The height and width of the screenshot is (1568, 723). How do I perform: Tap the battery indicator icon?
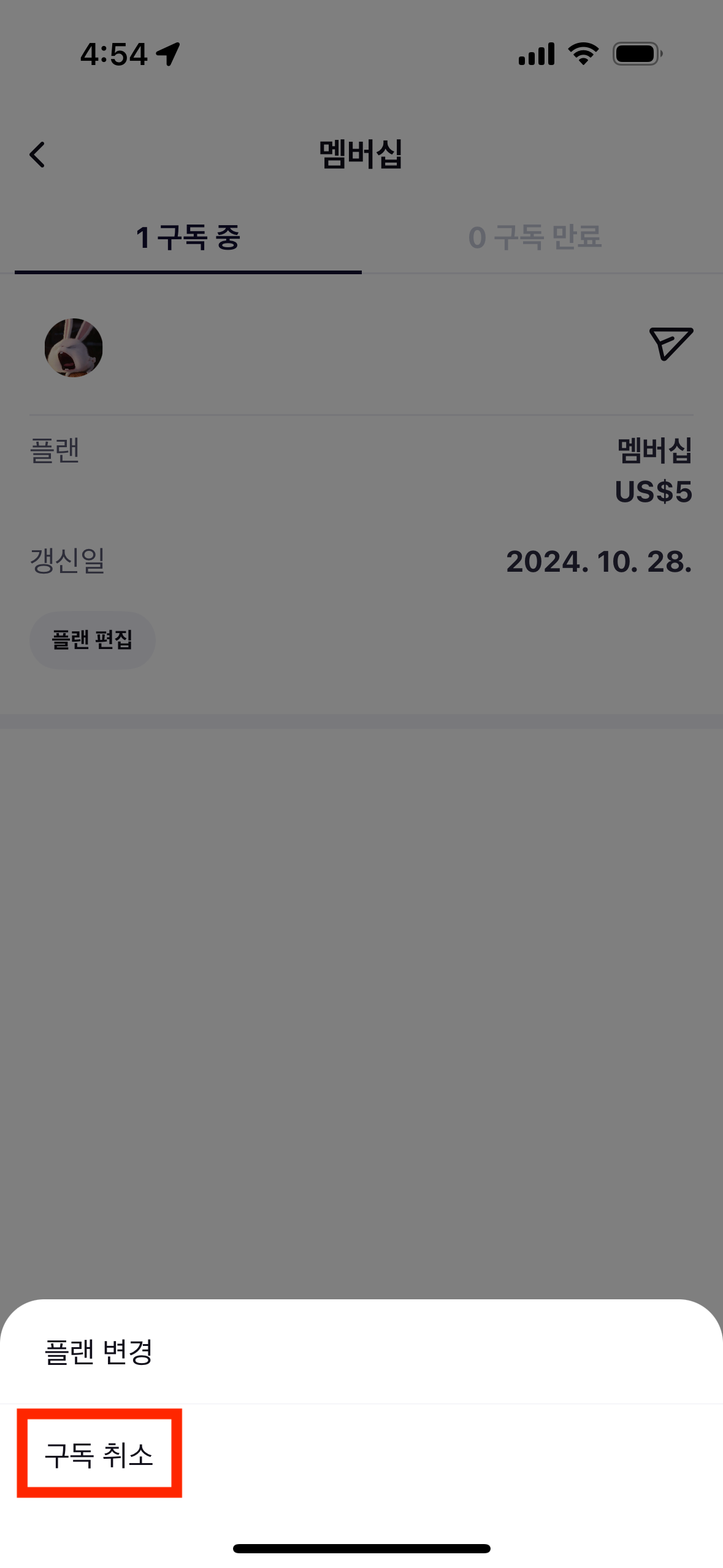click(636, 54)
